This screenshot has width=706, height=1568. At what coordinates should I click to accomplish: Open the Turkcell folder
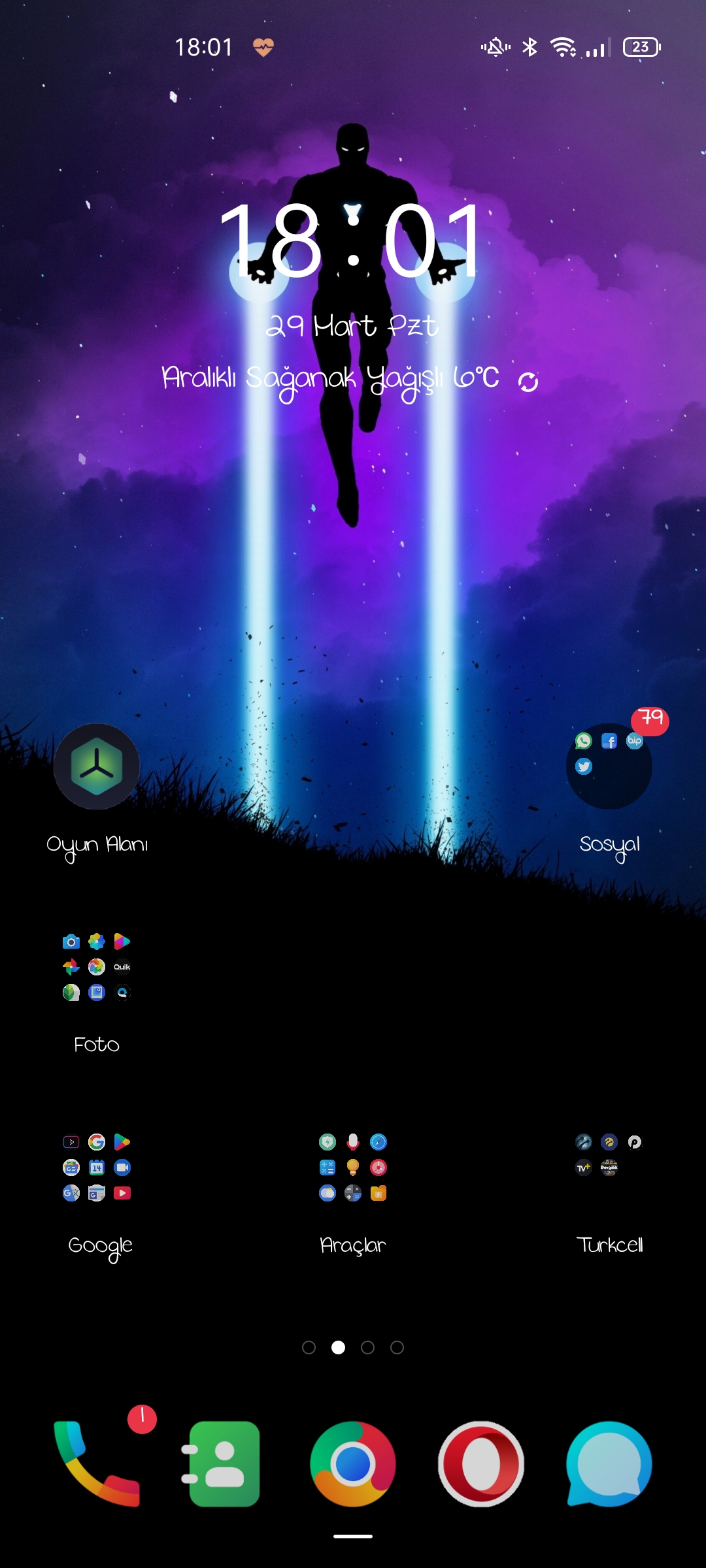click(x=609, y=1168)
